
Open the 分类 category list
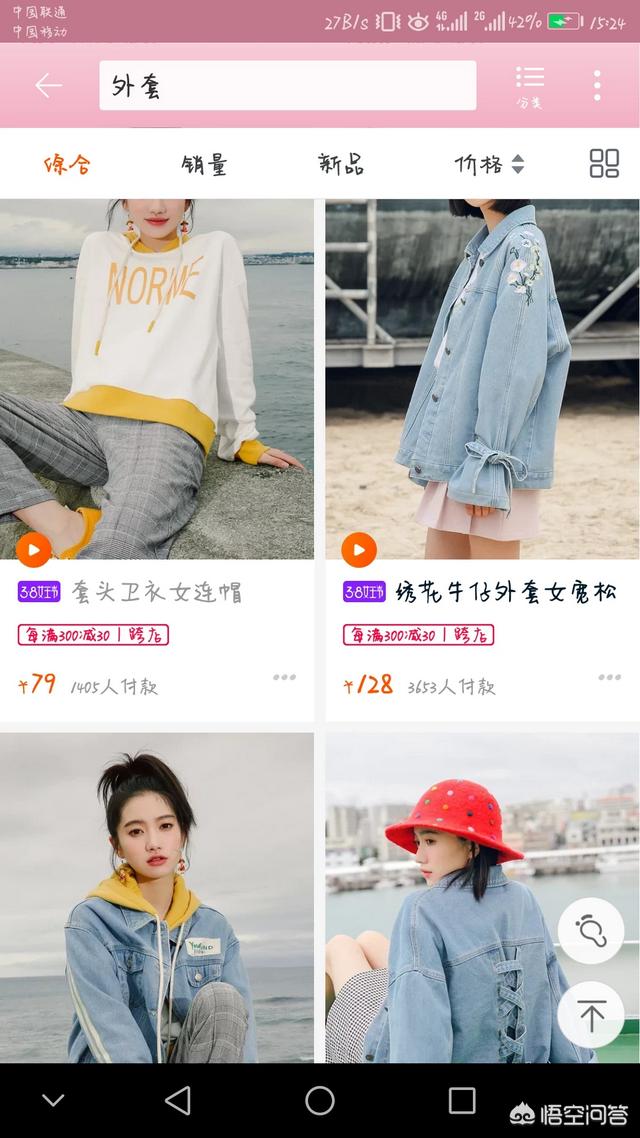tap(530, 86)
